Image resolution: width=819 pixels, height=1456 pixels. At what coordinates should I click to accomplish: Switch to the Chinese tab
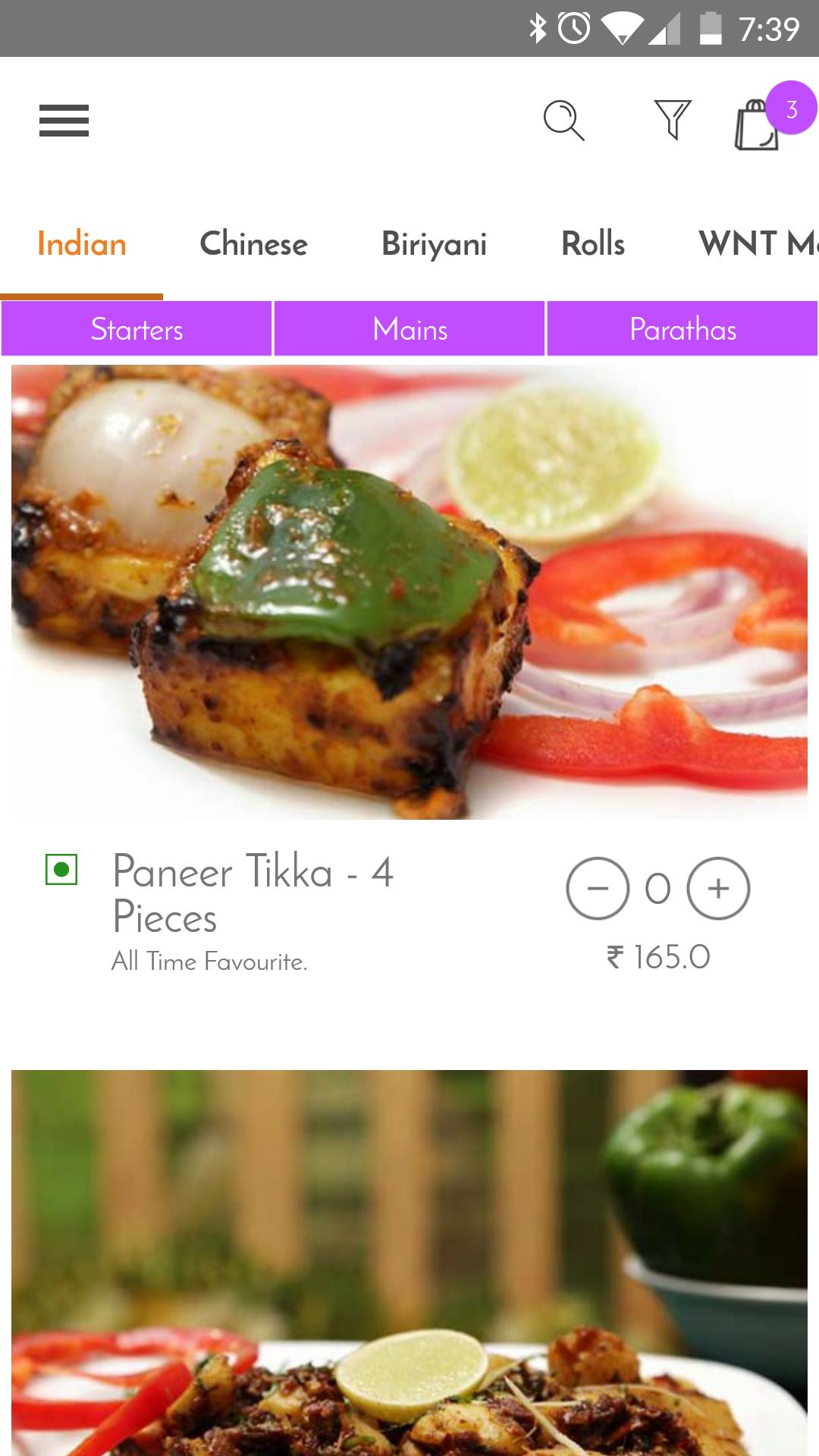click(253, 244)
